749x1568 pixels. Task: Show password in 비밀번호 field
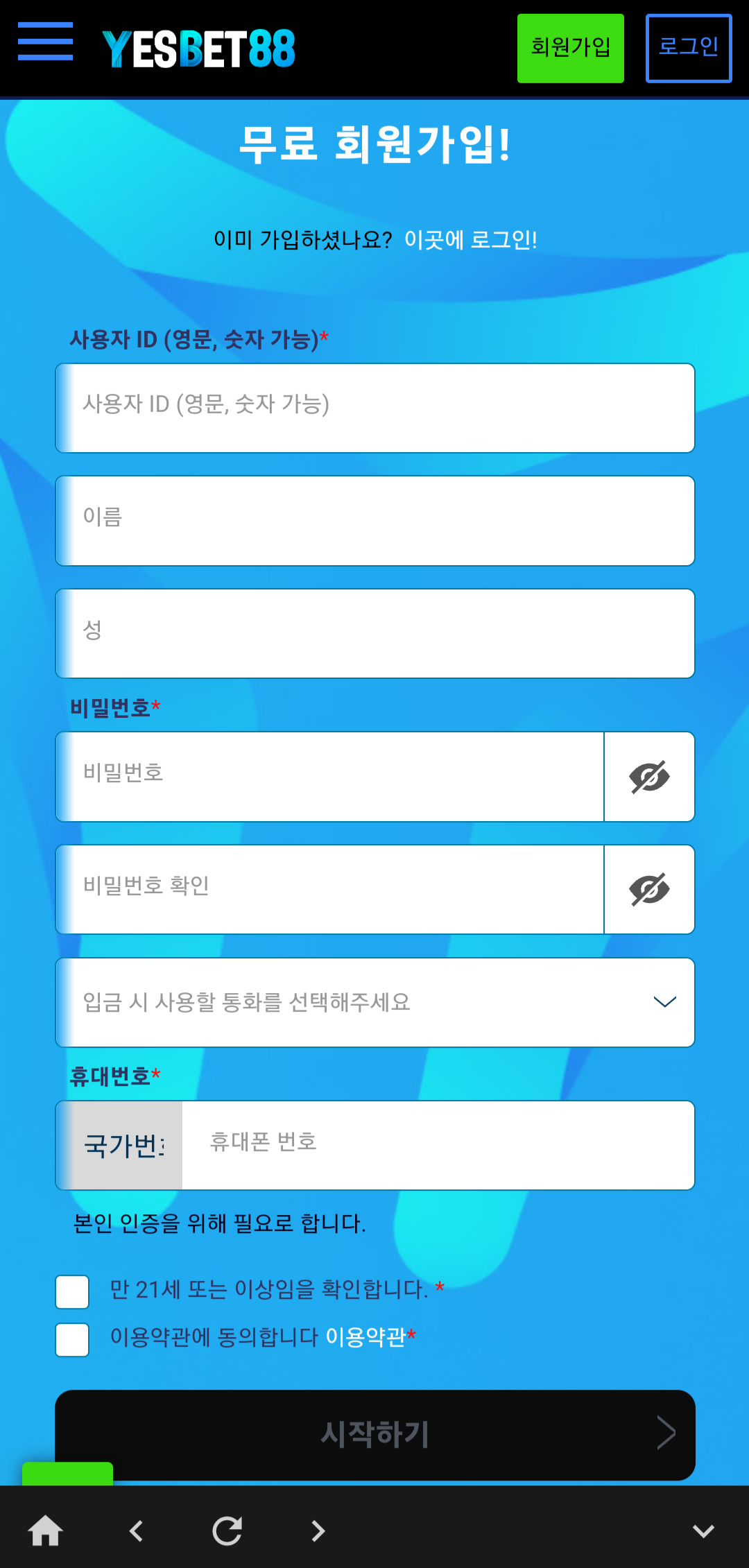(x=649, y=776)
